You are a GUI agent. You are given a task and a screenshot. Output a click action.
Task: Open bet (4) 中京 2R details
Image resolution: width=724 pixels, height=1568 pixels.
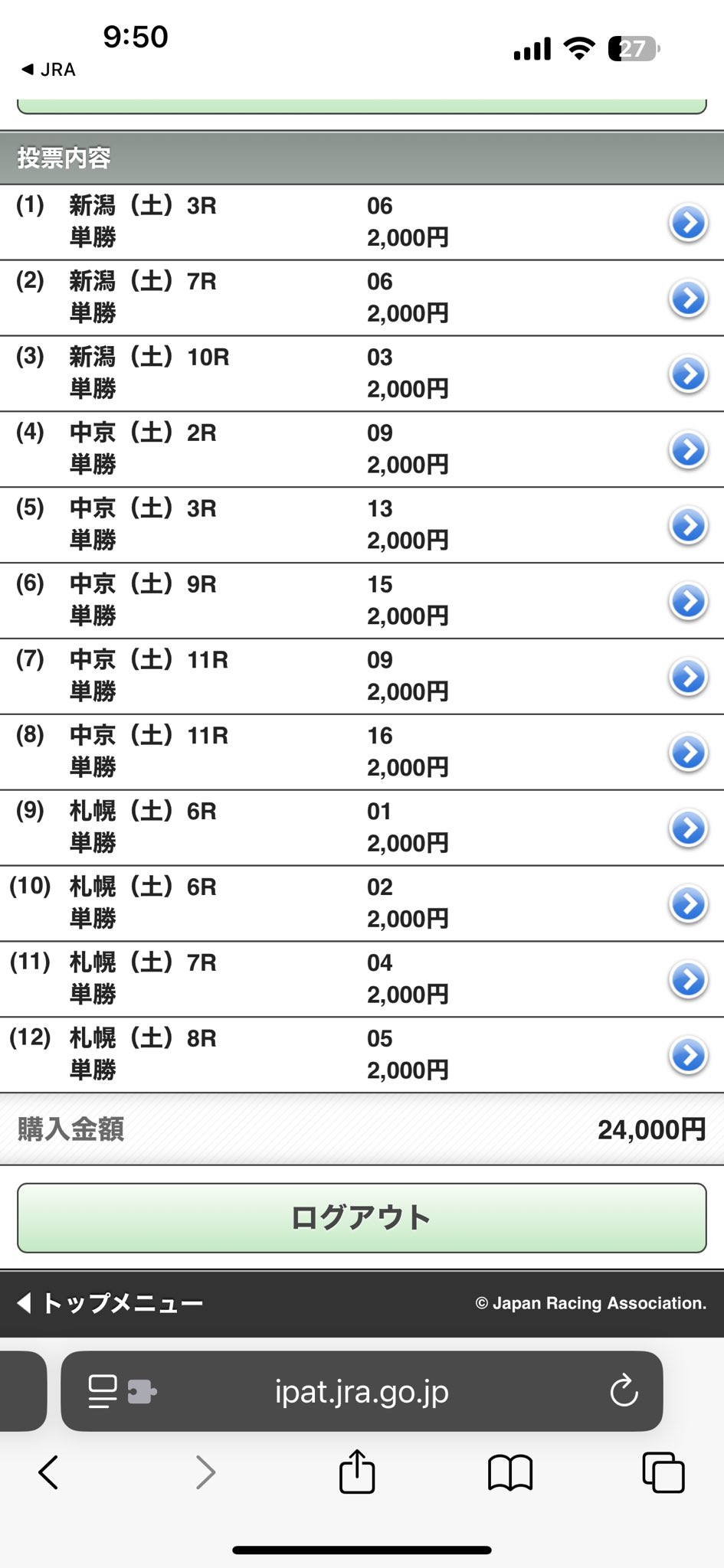coord(688,450)
